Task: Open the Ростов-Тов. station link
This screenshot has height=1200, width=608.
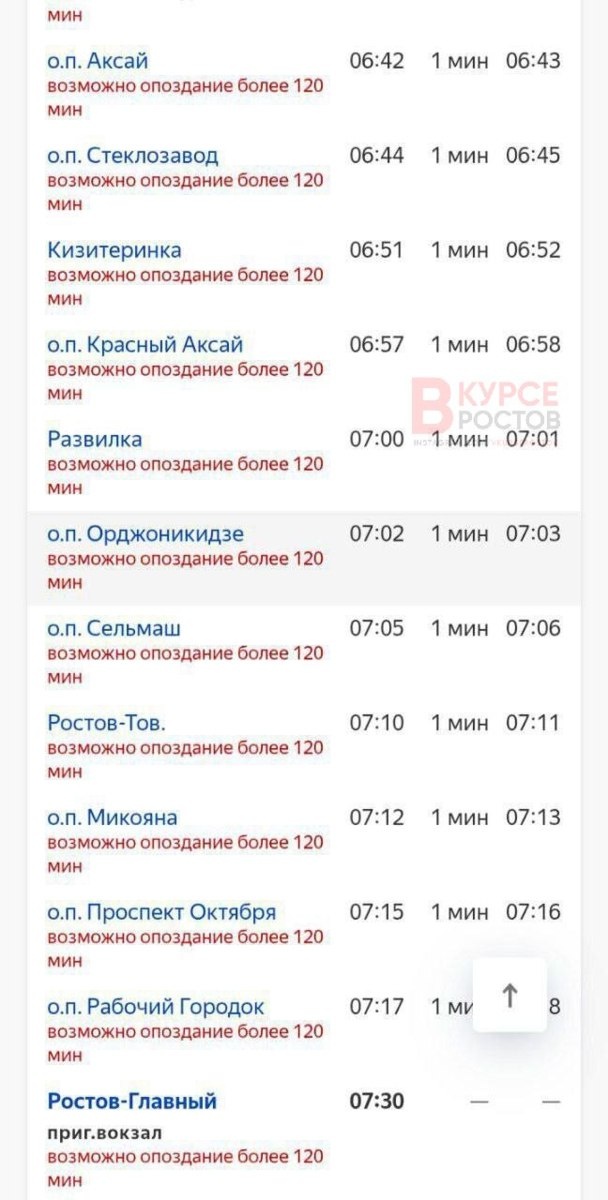Action: click(107, 723)
